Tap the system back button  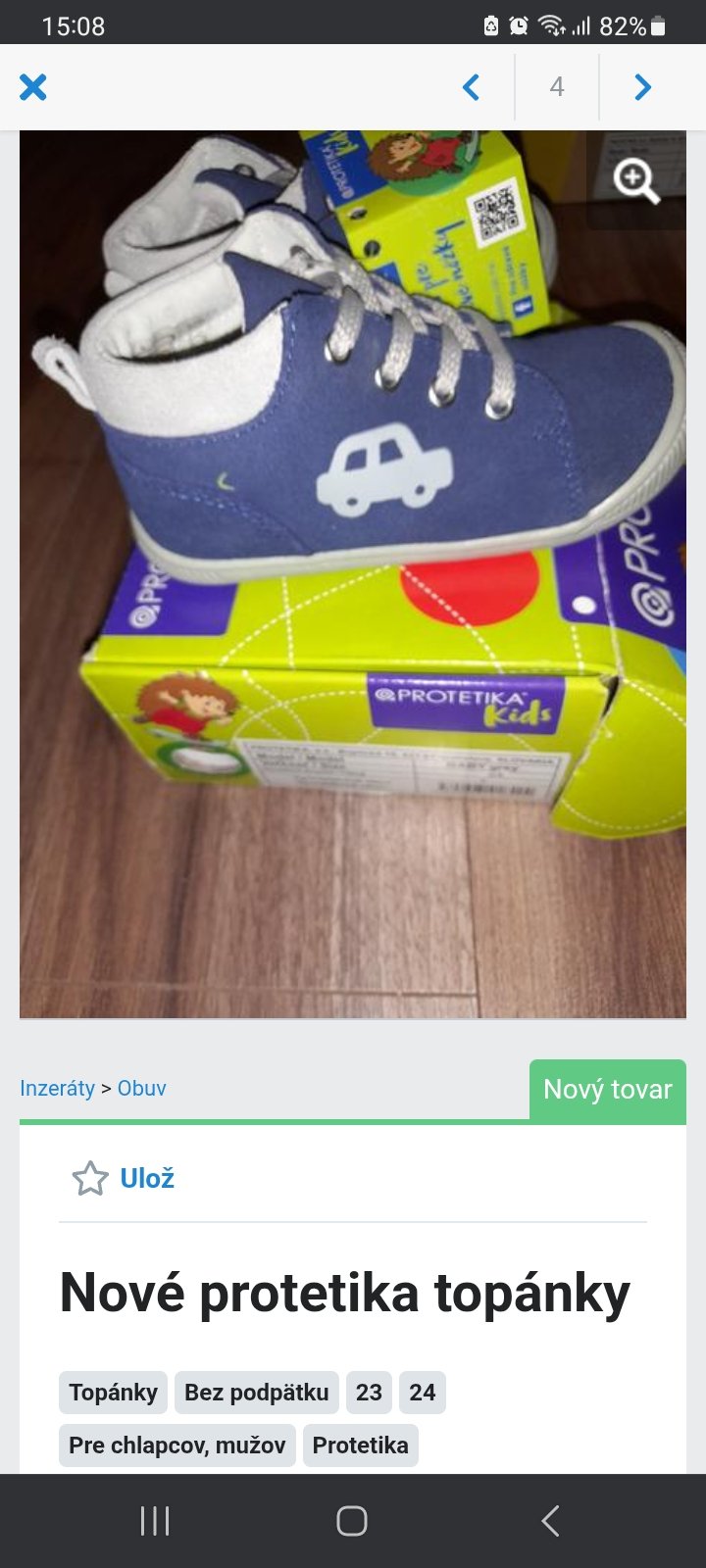550,1521
